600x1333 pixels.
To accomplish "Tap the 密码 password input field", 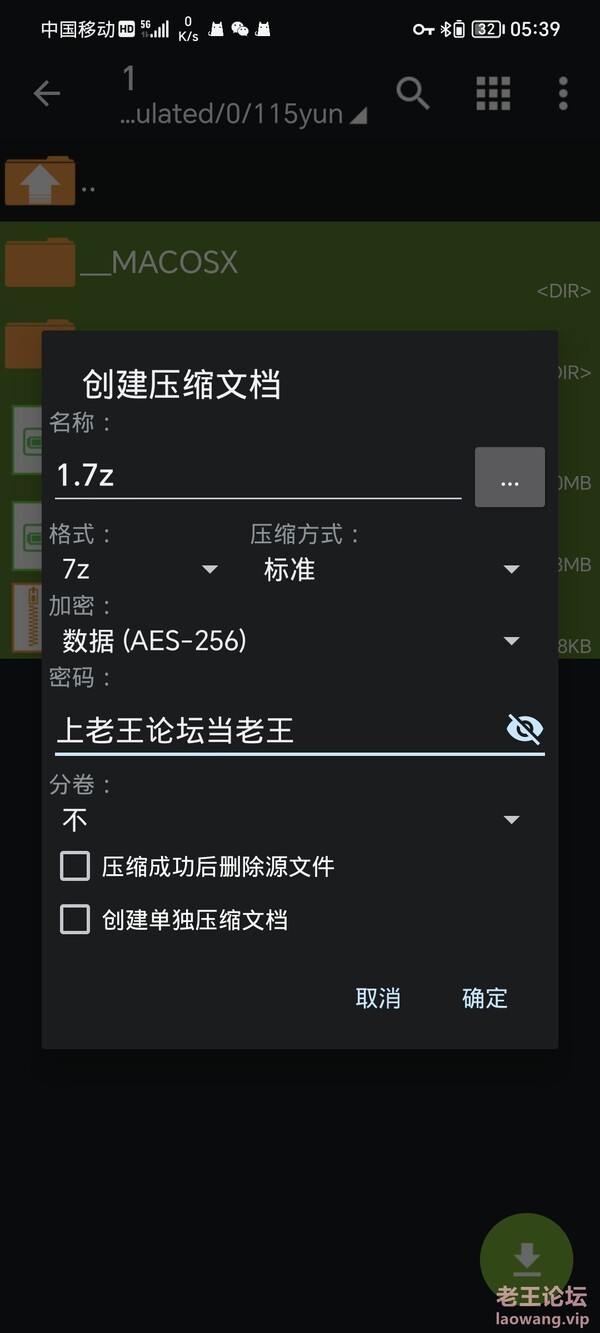I will point(278,730).
